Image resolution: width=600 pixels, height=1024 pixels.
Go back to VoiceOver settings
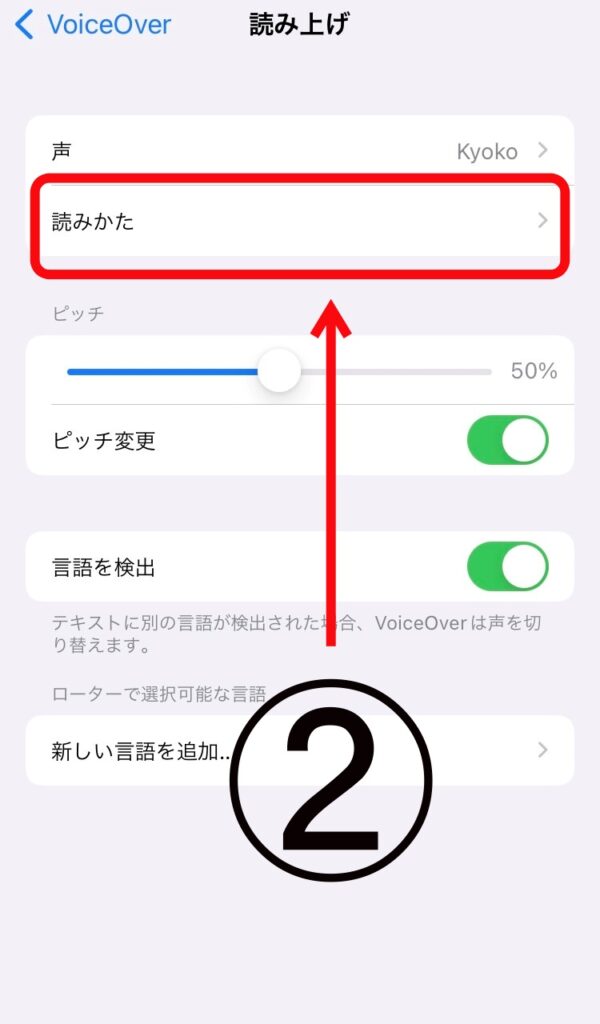pyautogui.click(x=93, y=25)
